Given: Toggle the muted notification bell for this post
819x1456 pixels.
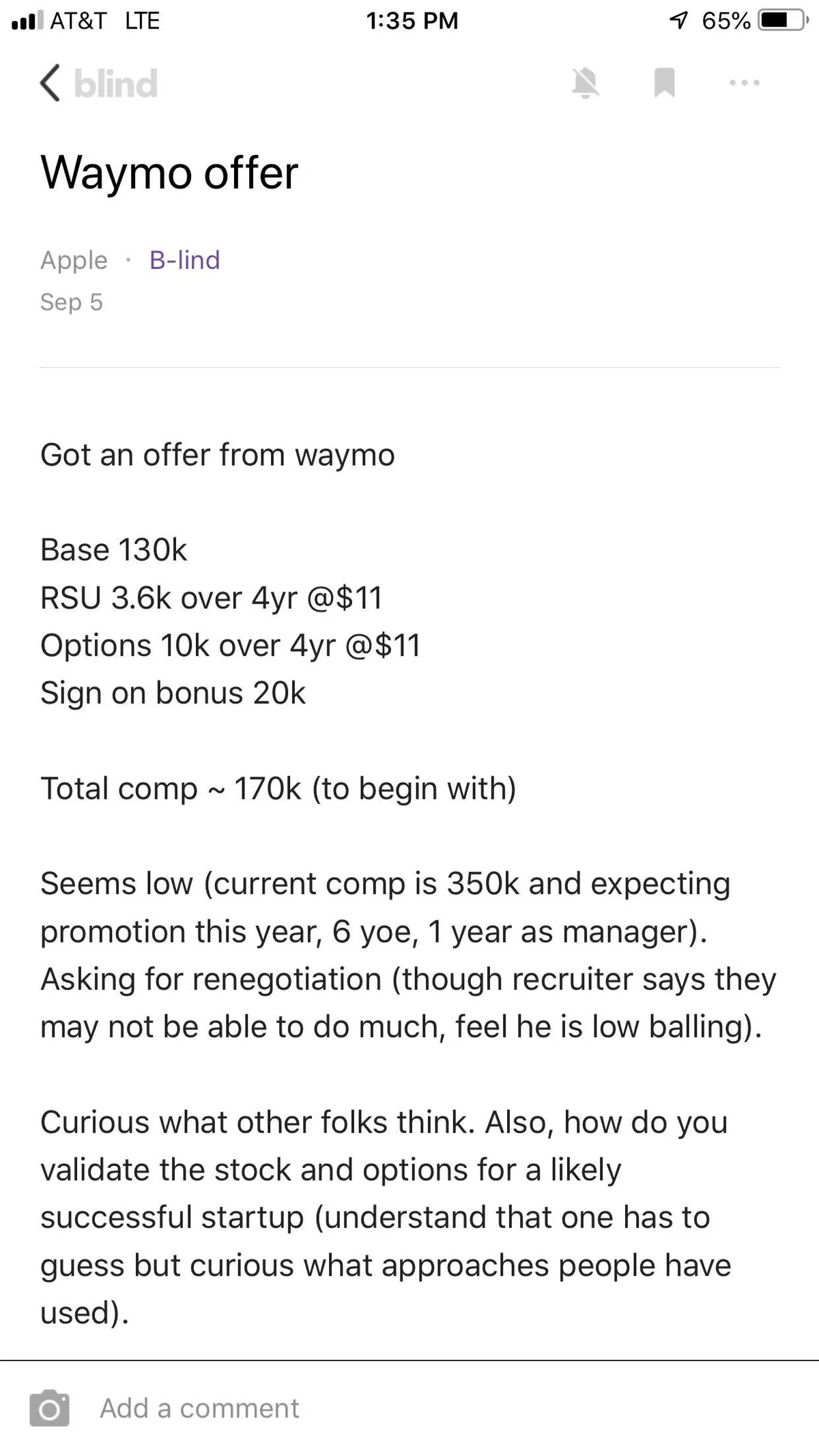Looking at the screenshot, I should point(585,83).
